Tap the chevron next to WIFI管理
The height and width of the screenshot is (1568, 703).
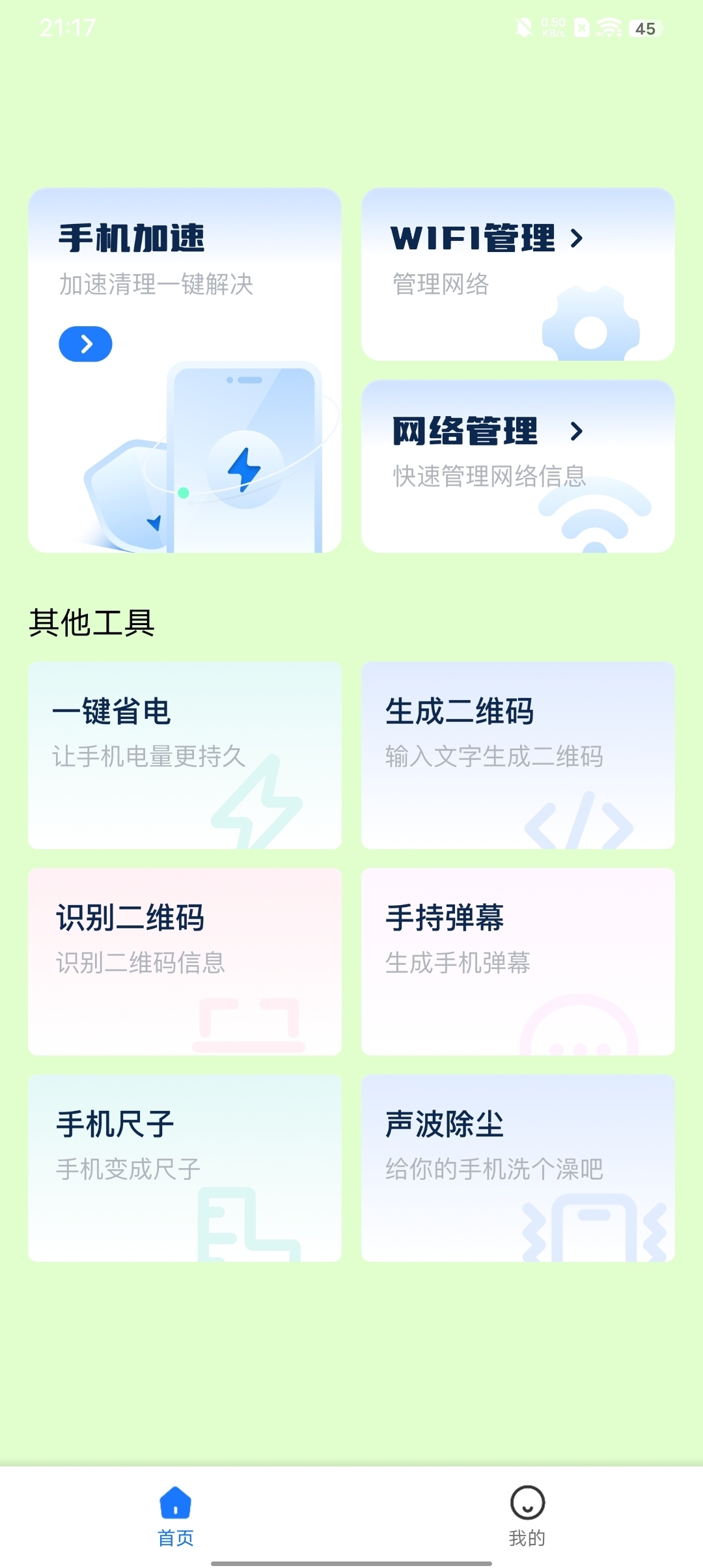tap(577, 238)
